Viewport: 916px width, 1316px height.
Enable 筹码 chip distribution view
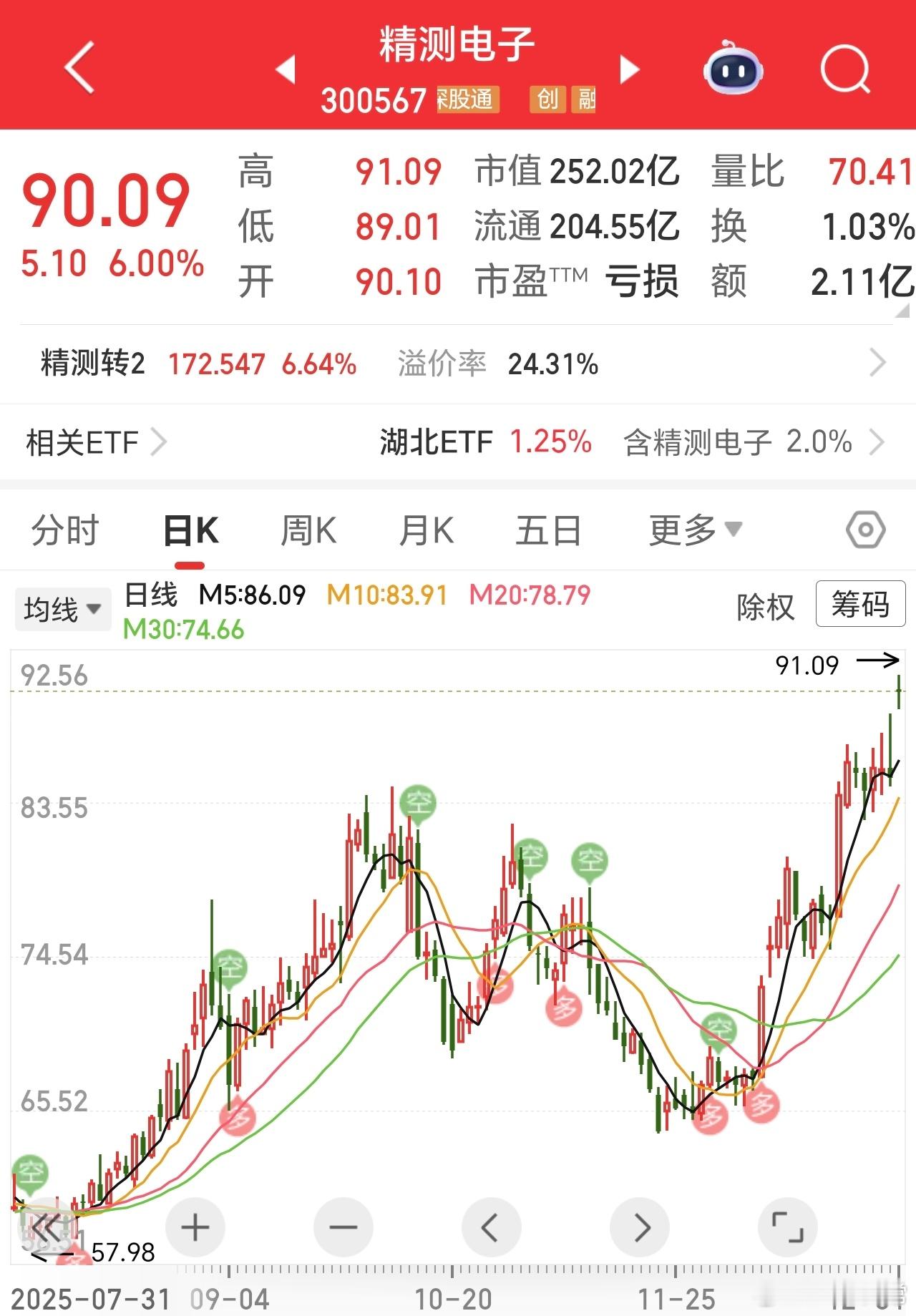click(861, 605)
